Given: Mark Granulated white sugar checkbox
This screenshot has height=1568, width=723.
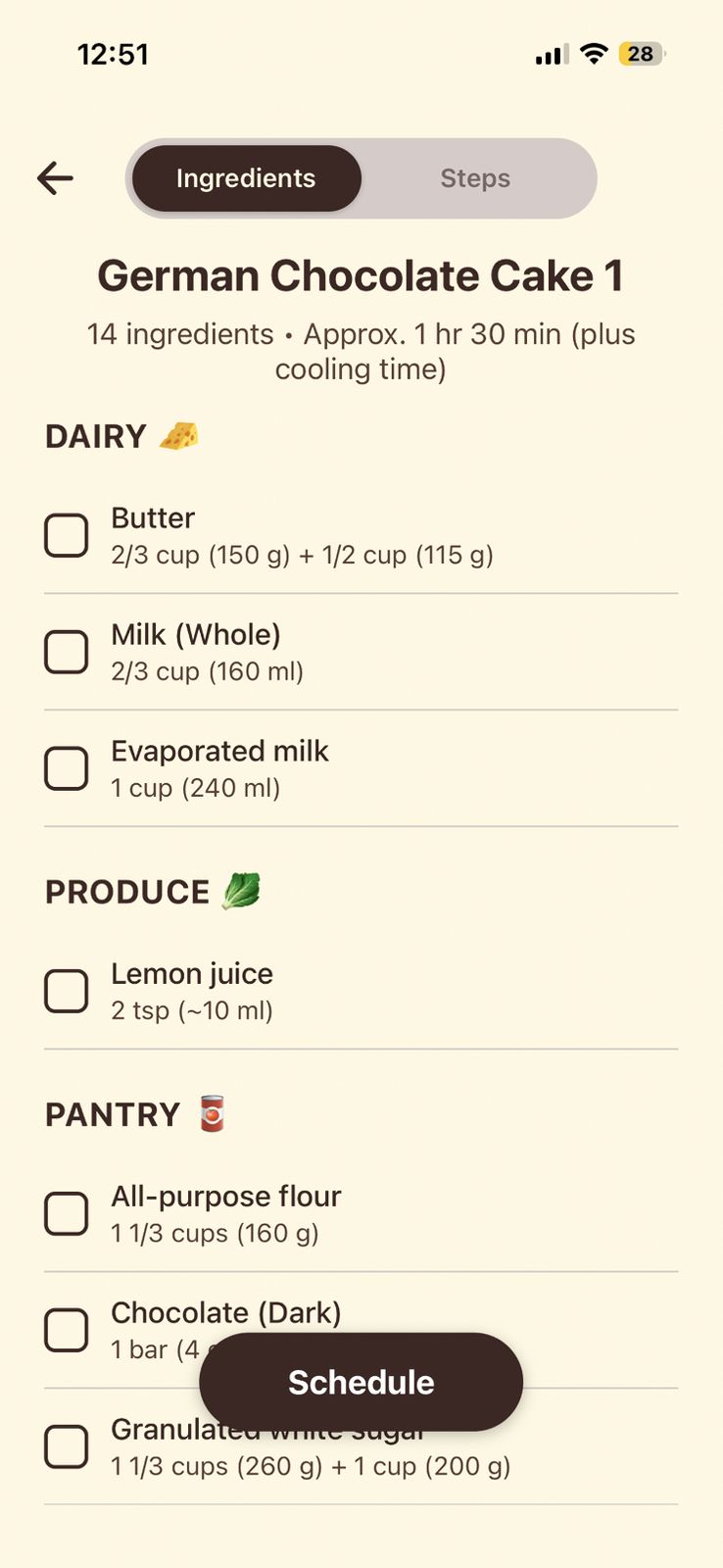Looking at the screenshot, I should point(67,1446).
